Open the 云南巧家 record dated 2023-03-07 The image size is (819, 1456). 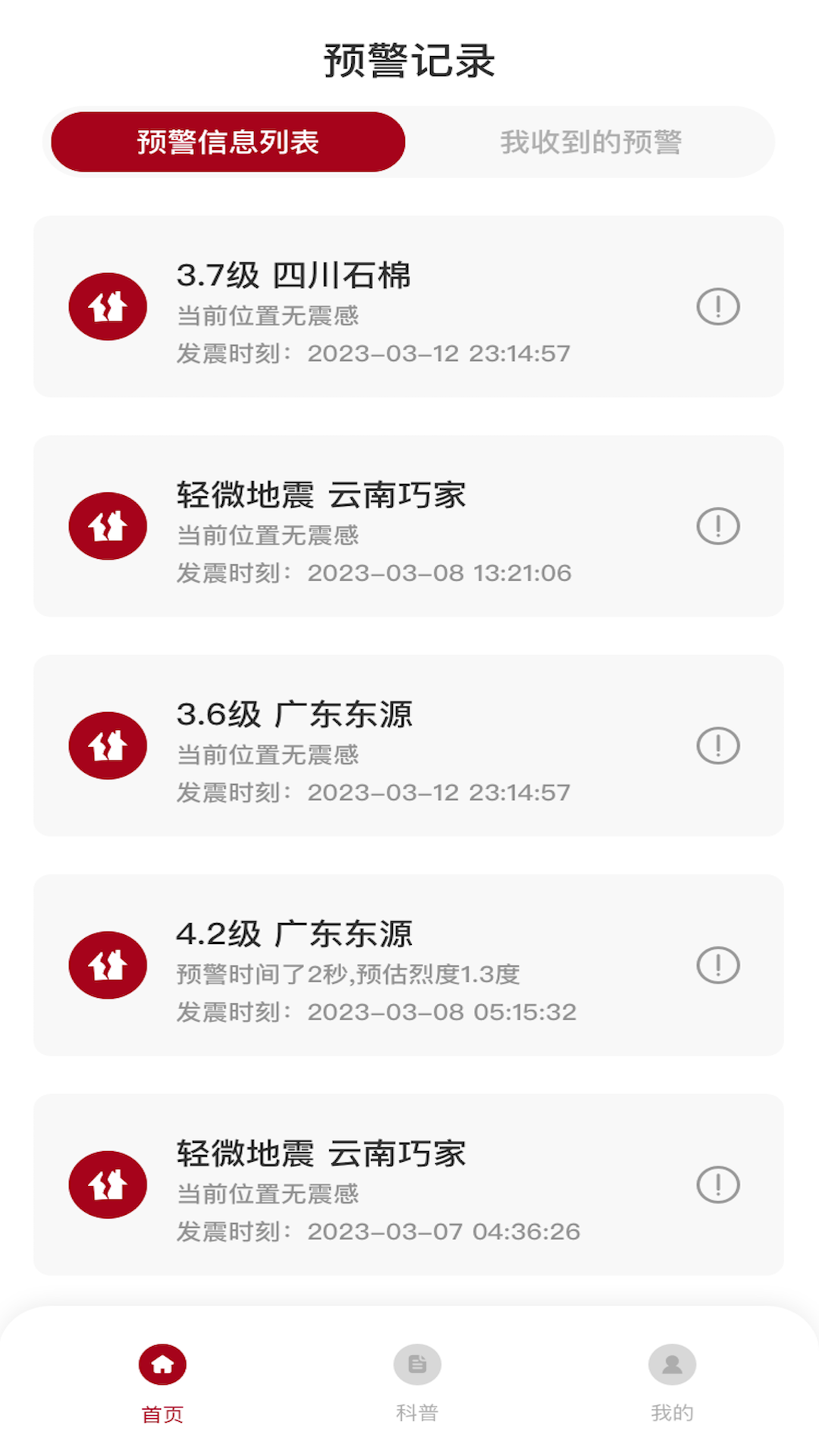(409, 1183)
